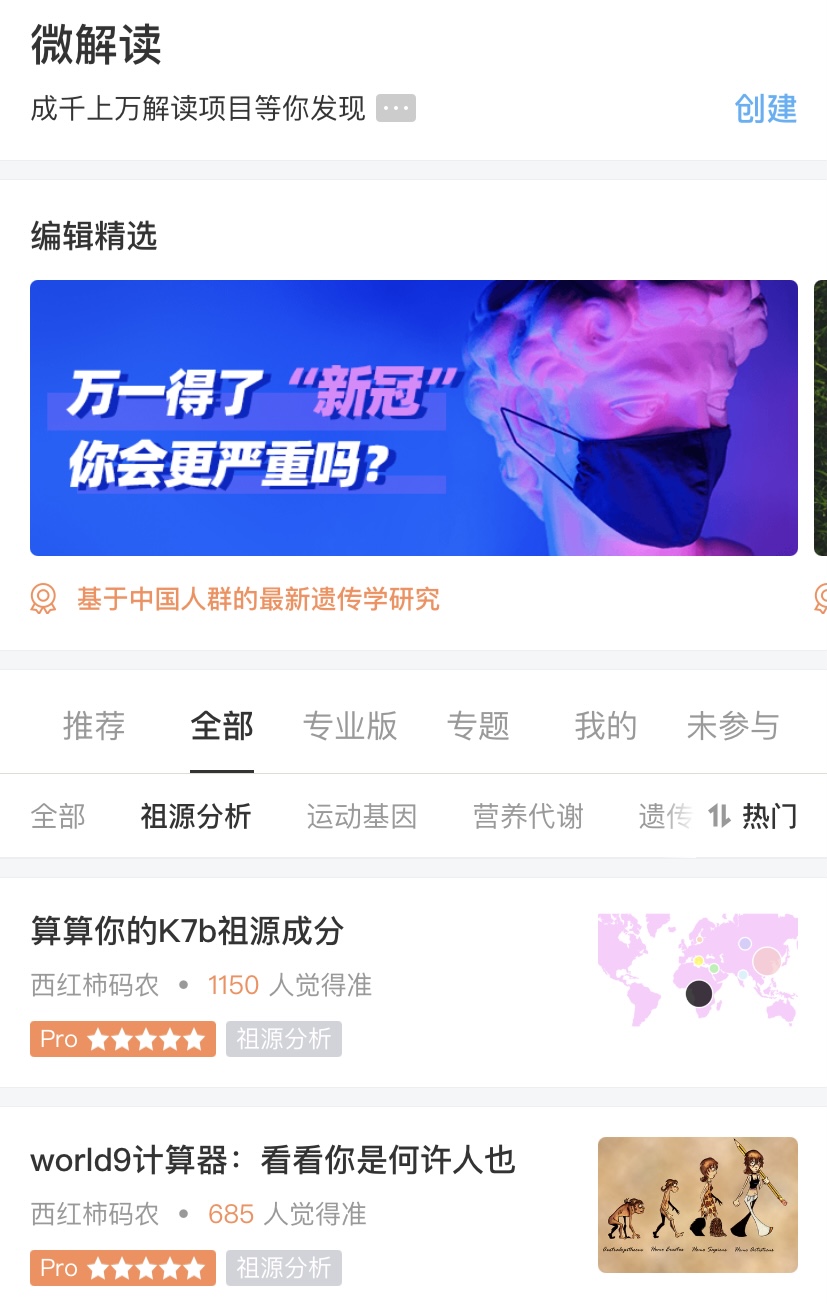Open the 新冠 featured banner

pyautogui.click(x=413, y=417)
